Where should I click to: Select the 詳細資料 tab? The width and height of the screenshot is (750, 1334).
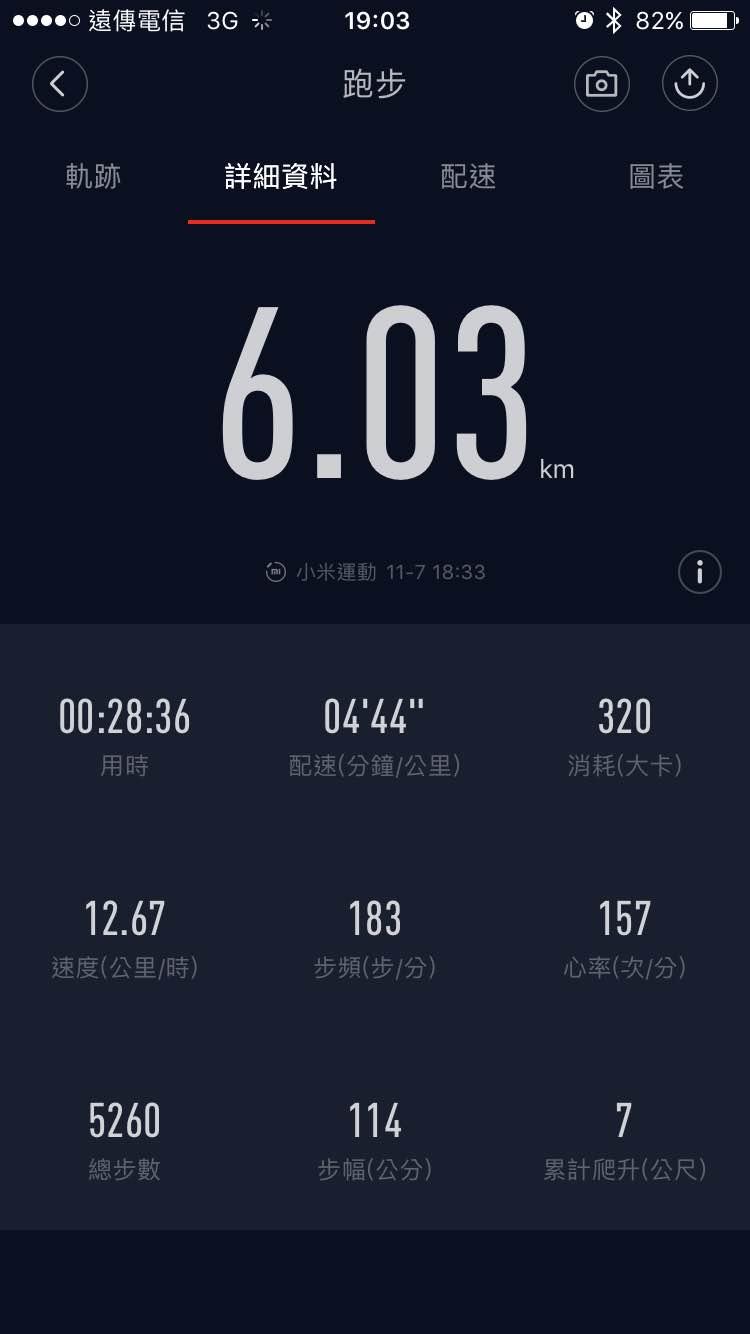(281, 177)
